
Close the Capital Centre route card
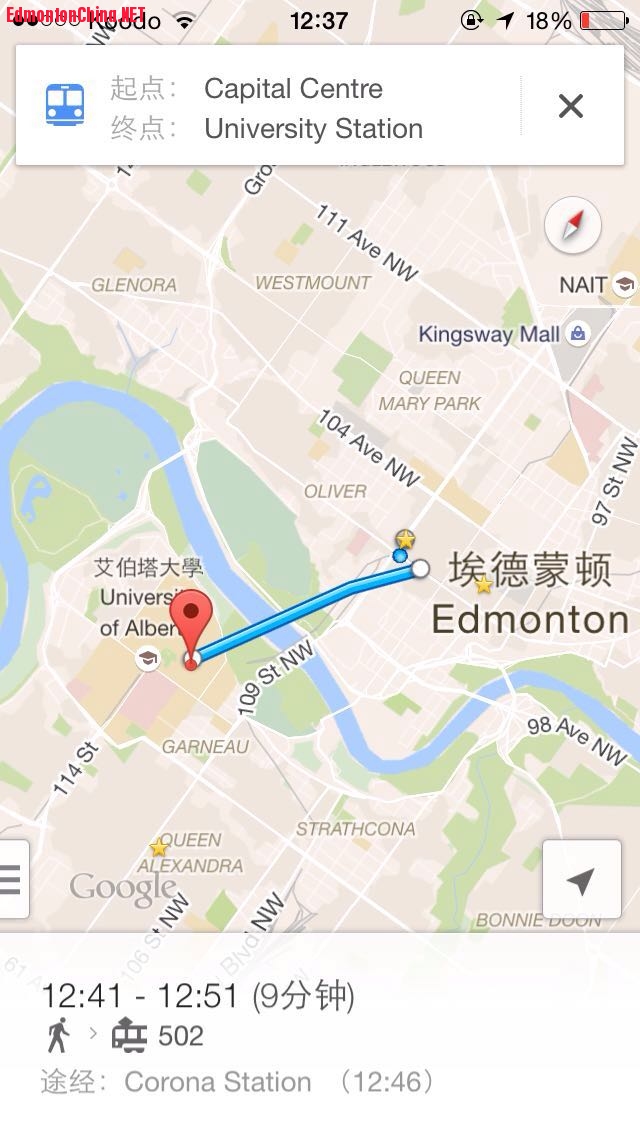tap(570, 106)
